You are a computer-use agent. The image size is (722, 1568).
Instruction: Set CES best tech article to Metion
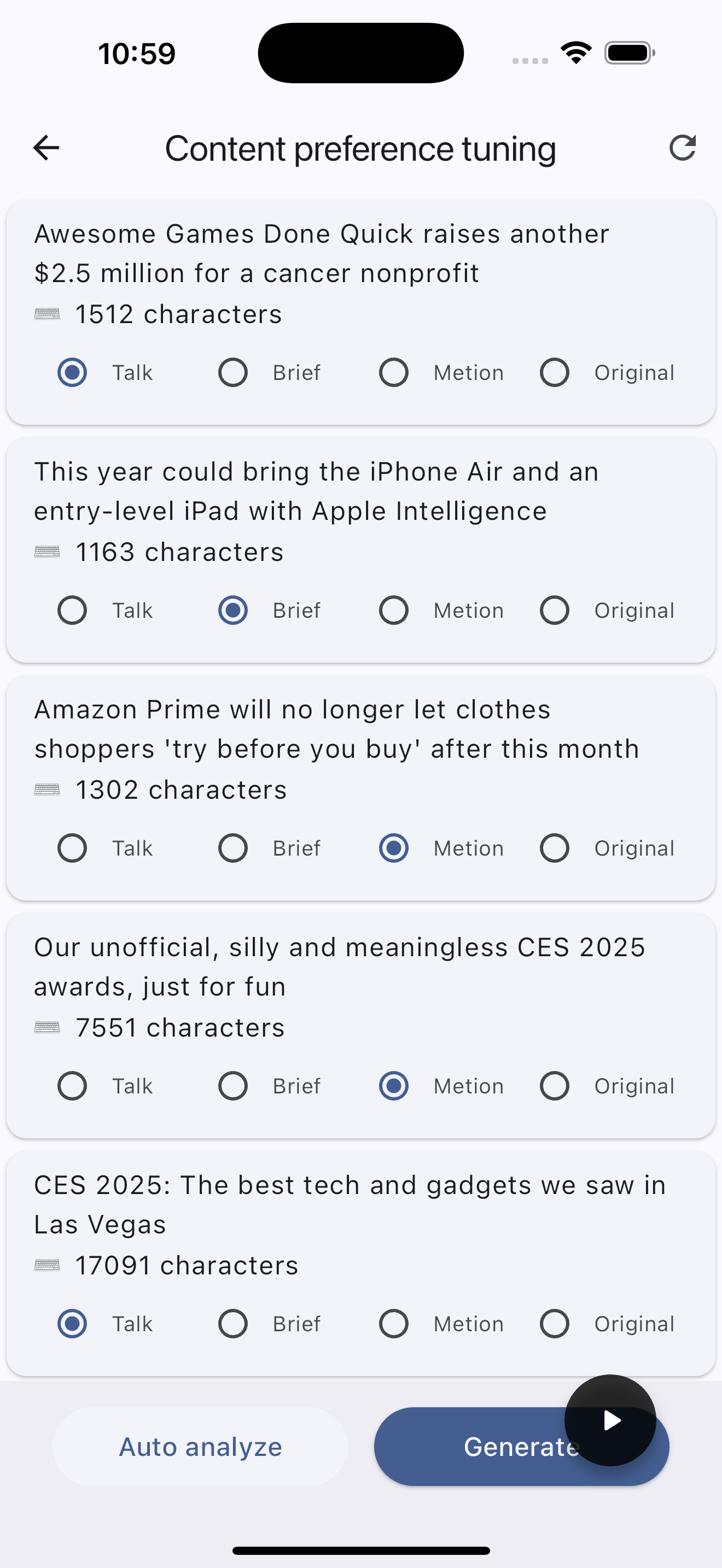coord(394,1324)
